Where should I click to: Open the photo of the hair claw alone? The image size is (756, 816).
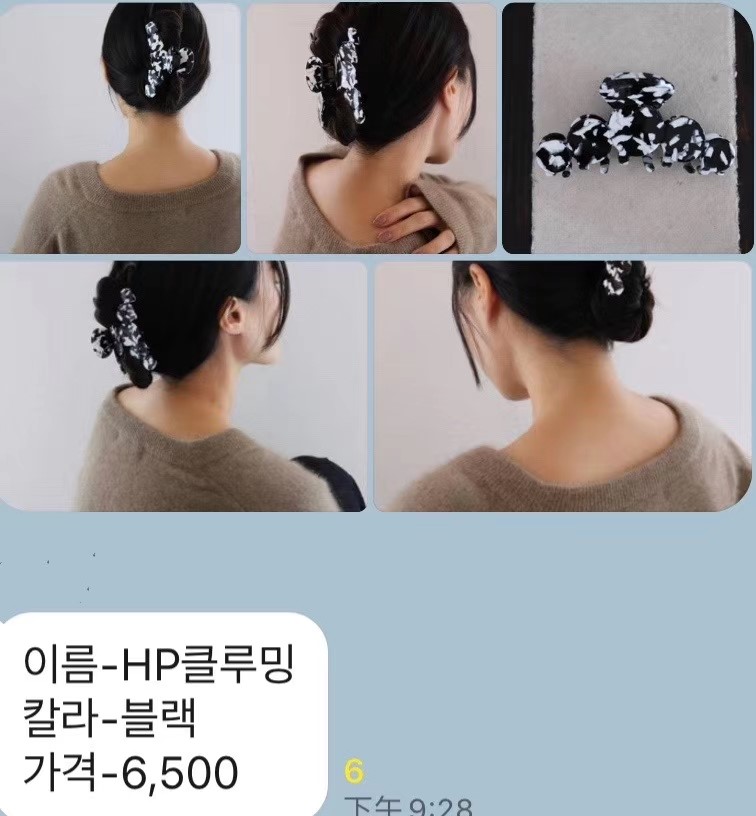click(x=628, y=128)
